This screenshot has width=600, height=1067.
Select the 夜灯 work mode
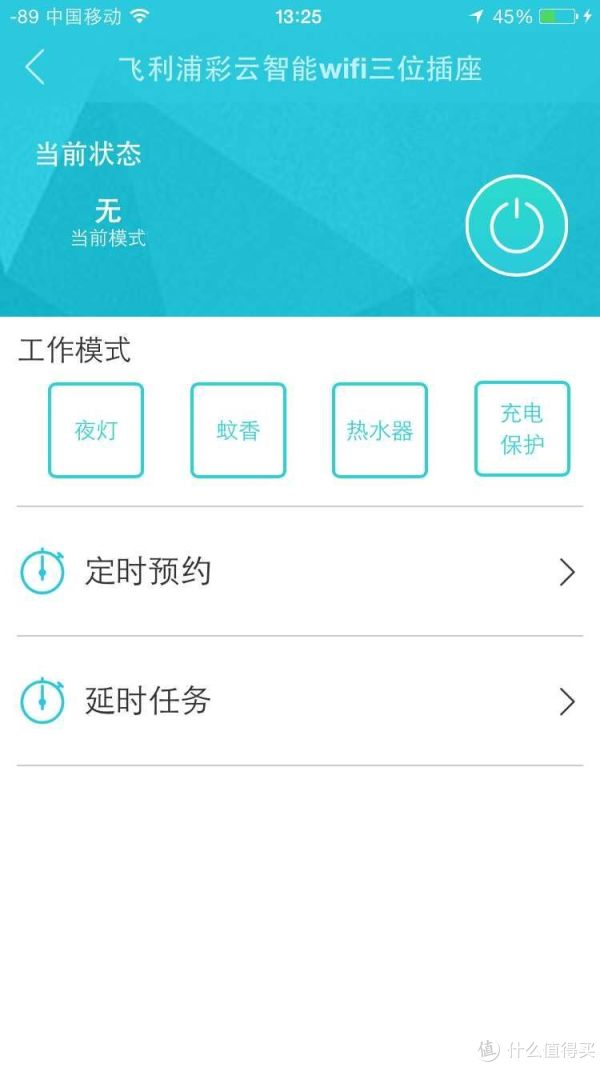pos(96,430)
